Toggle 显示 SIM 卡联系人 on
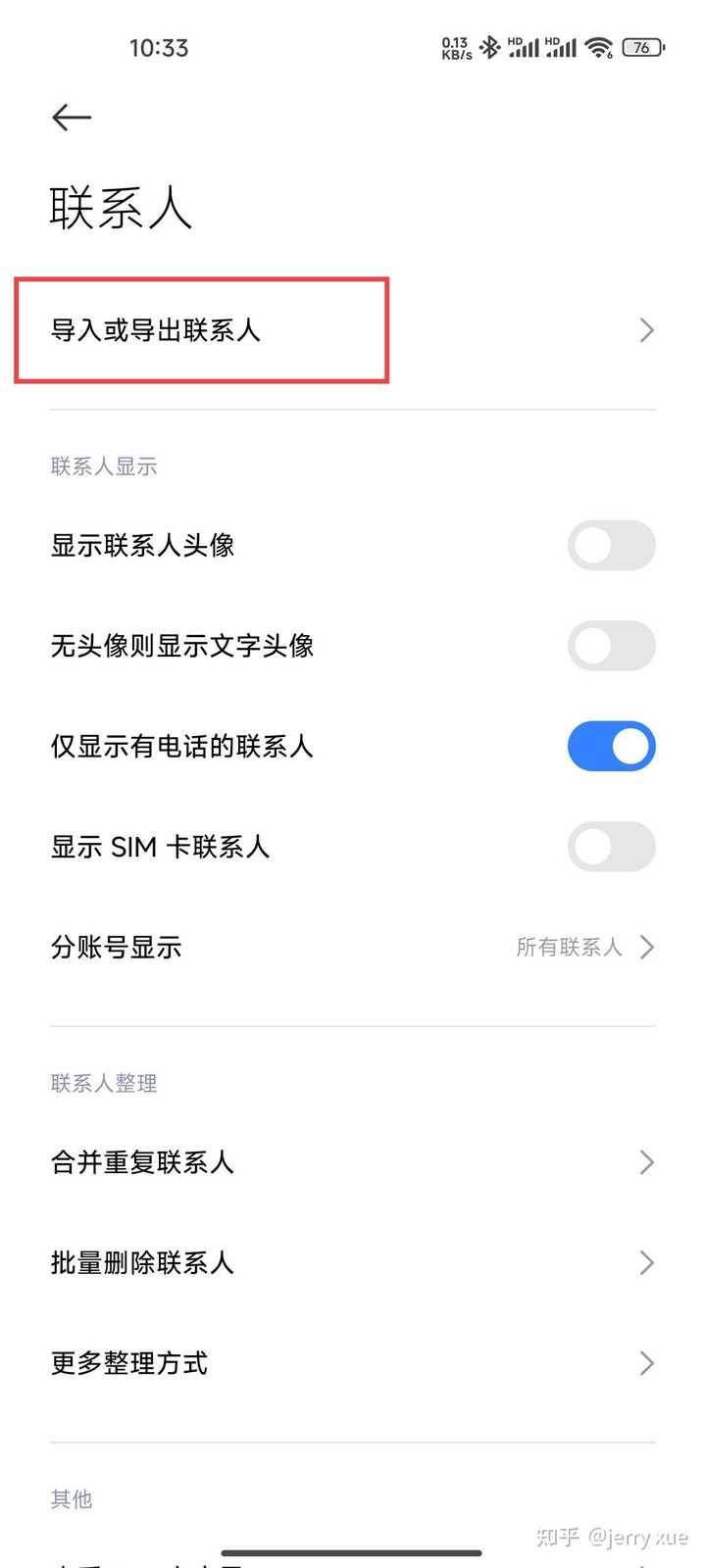Screen dimensions: 706x1568 (611, 847)
